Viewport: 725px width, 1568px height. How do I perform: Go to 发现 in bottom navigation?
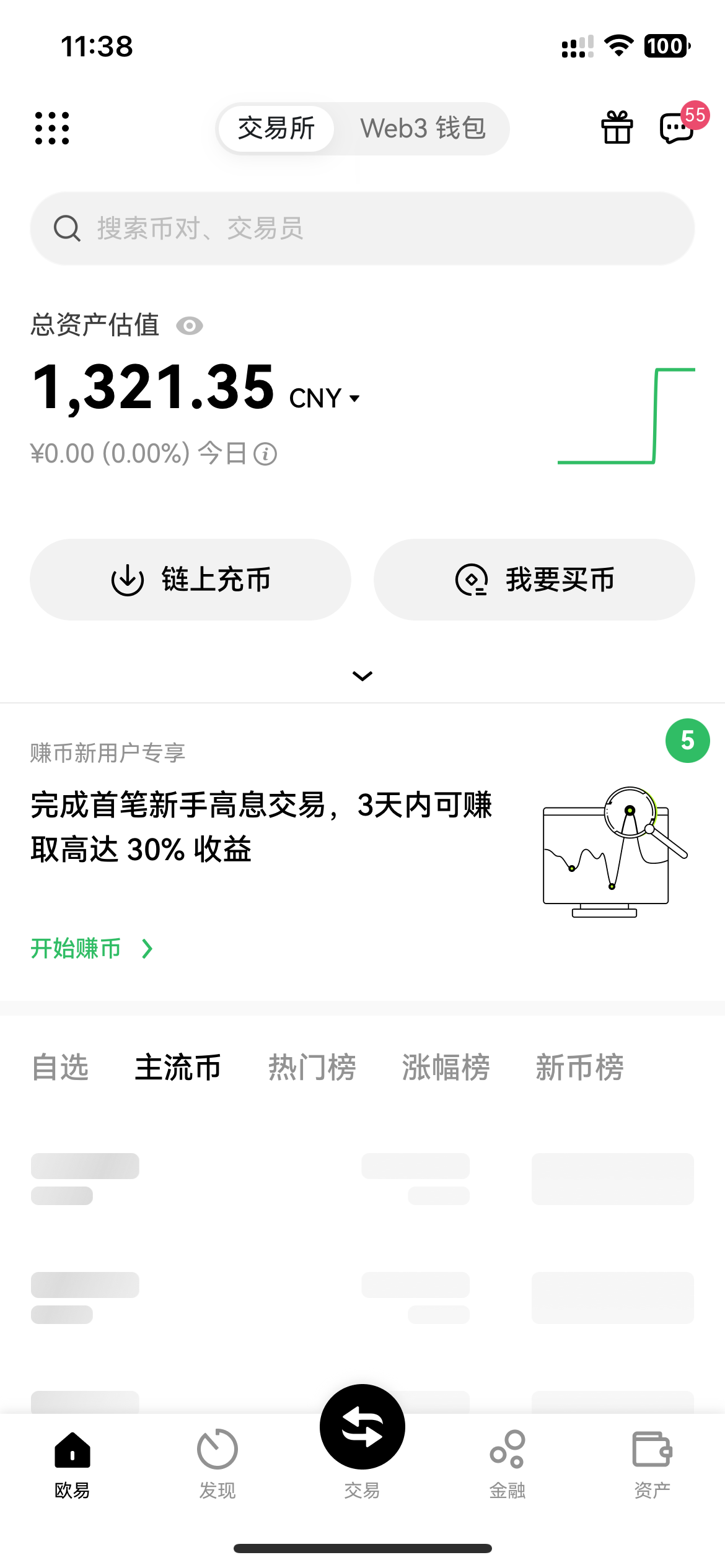click(217, 1463)
